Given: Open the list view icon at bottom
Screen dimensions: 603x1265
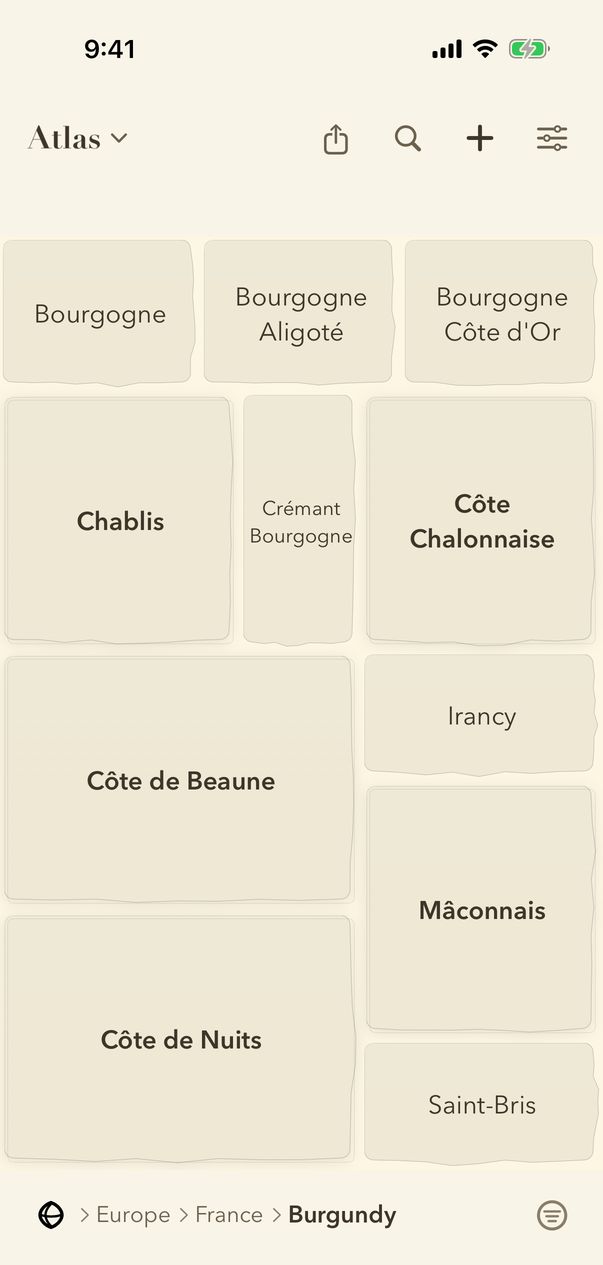Looking at the screenshot, I should [552, 1215].
